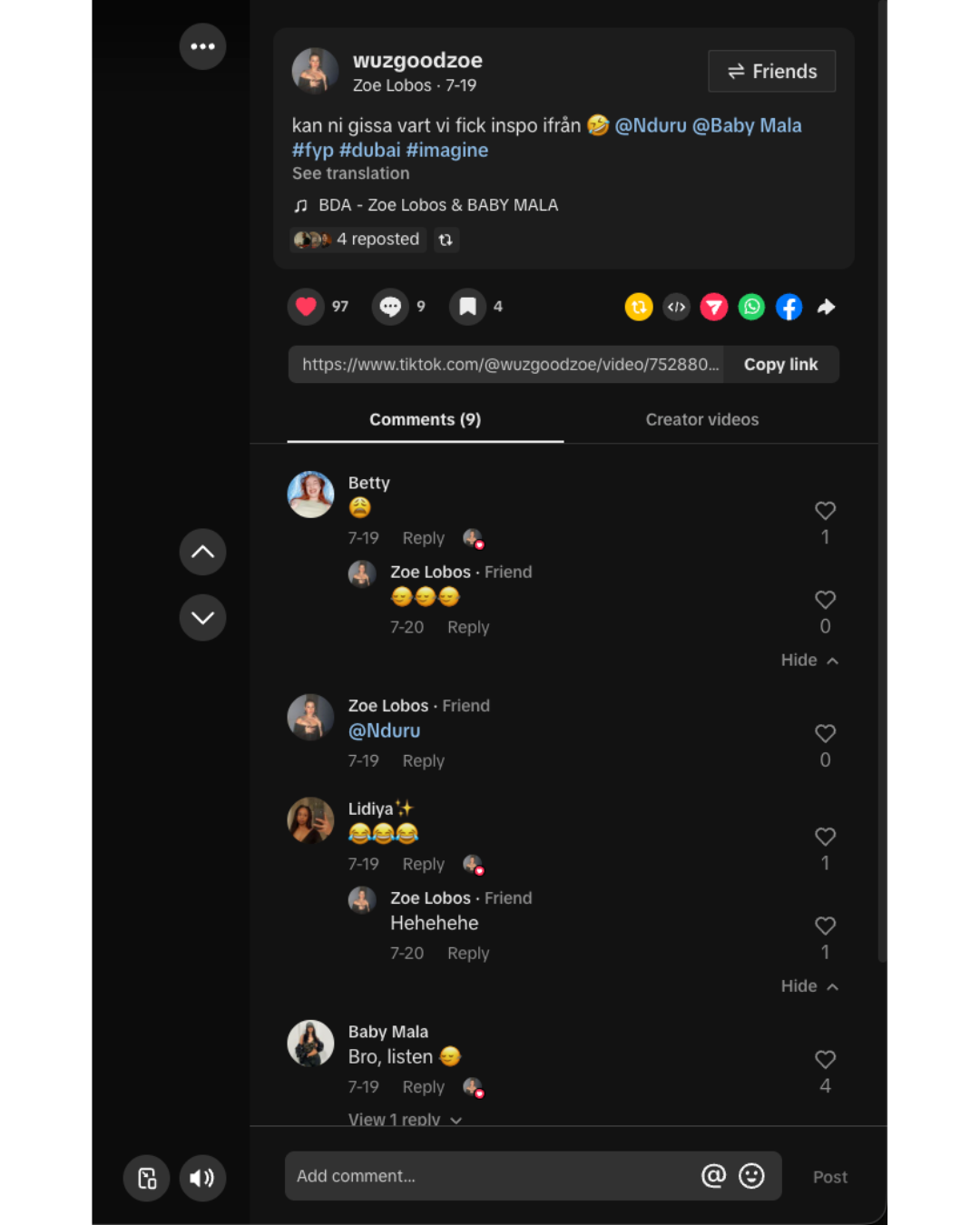Viewport: 980px width, 1225px height.
Task: Bookmark this video to favorites
Action: [x=467, y=307]
